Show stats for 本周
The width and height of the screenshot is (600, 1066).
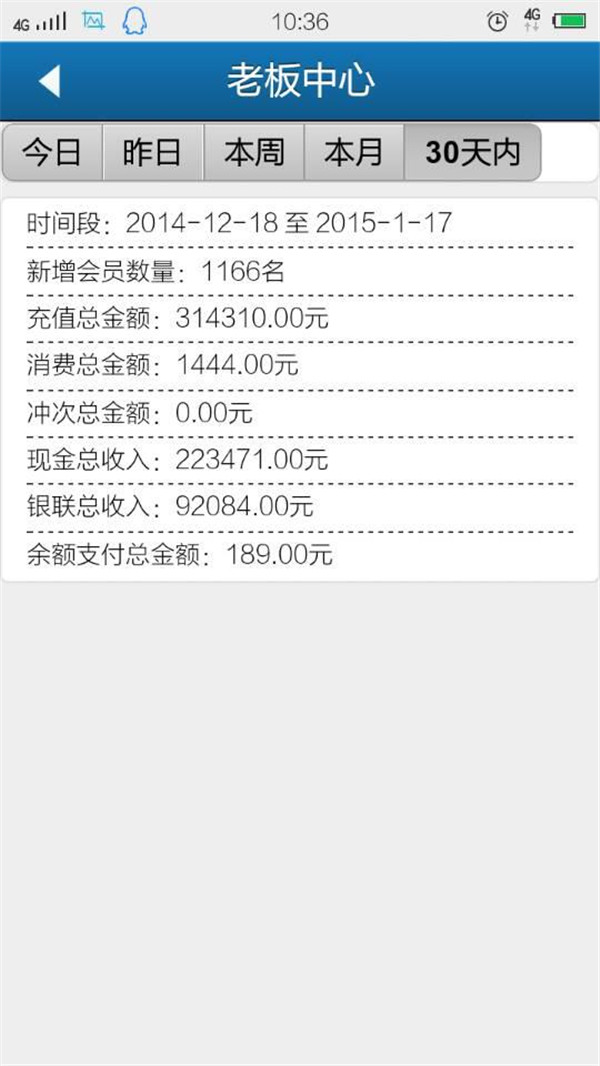pyautogui.click(x=254, y=152)
